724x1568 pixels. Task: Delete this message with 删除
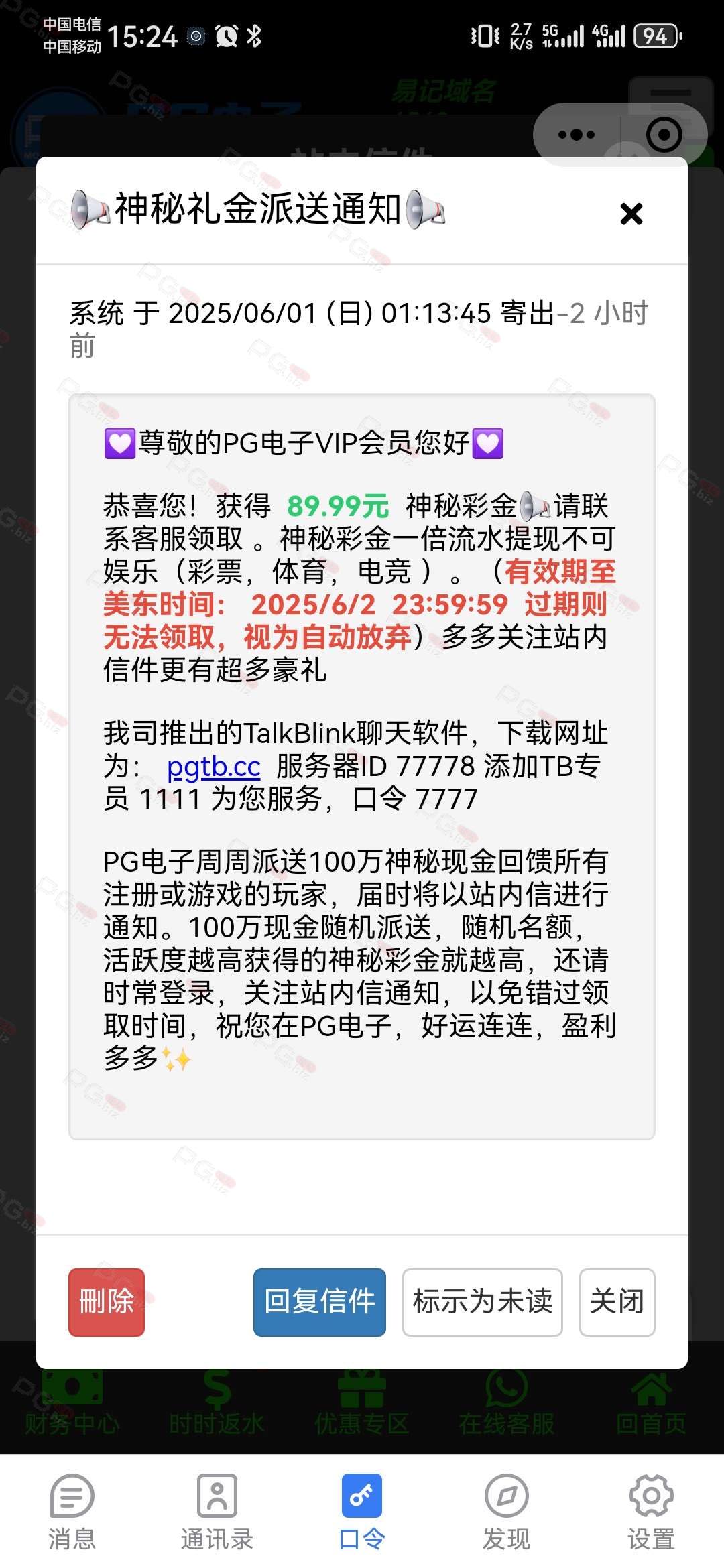(x=107, y=1302)
